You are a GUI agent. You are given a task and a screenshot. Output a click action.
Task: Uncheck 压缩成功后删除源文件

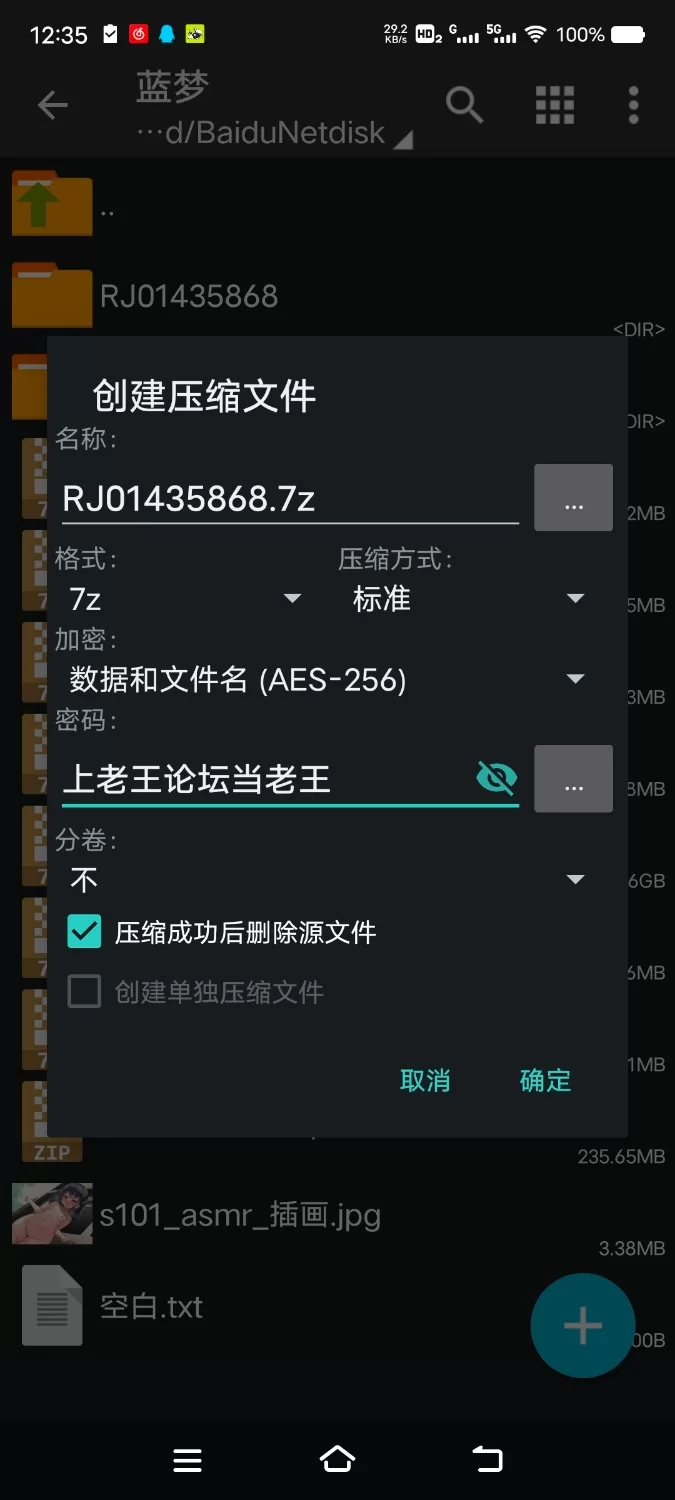pyautogui.click(x=85, y=932)
